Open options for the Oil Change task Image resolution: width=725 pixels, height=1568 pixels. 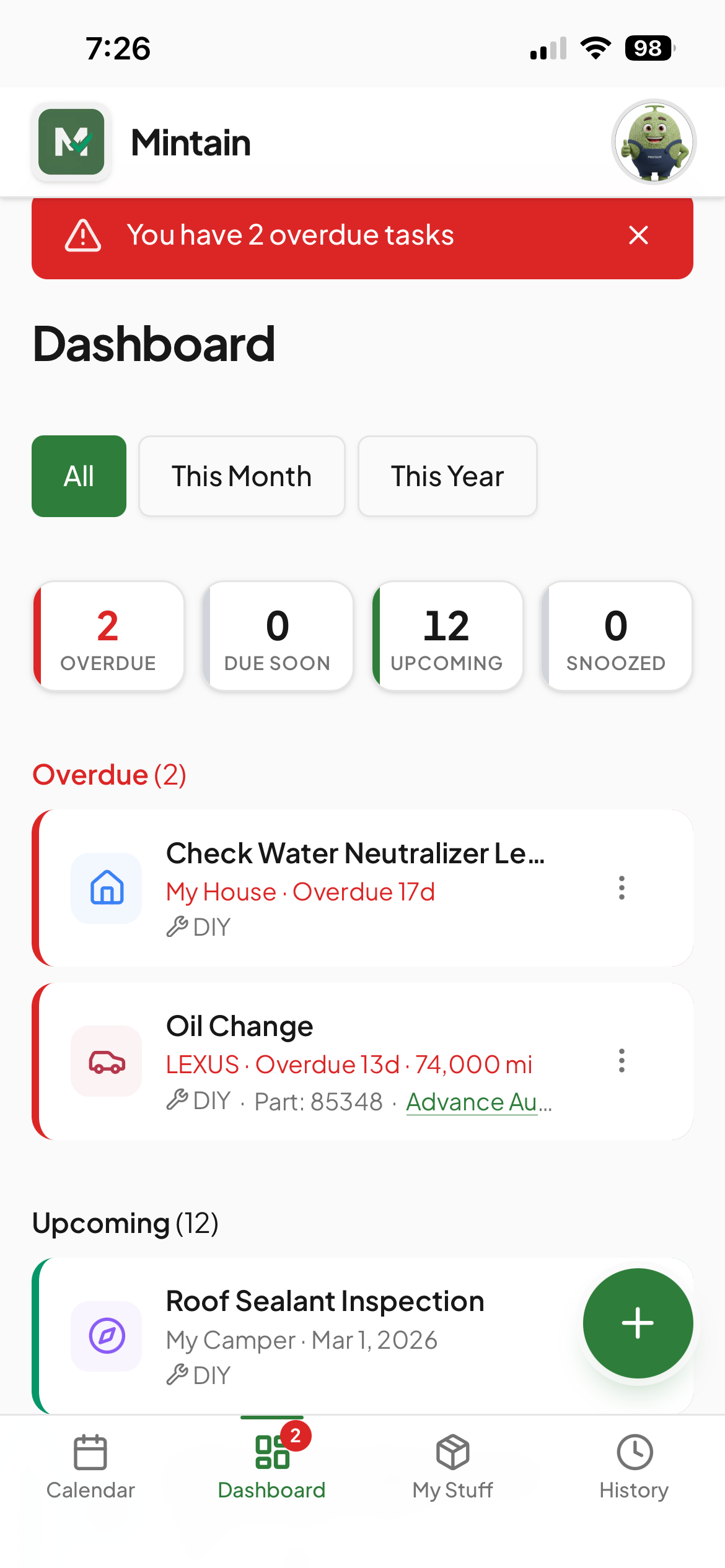tap(622, 1061)
